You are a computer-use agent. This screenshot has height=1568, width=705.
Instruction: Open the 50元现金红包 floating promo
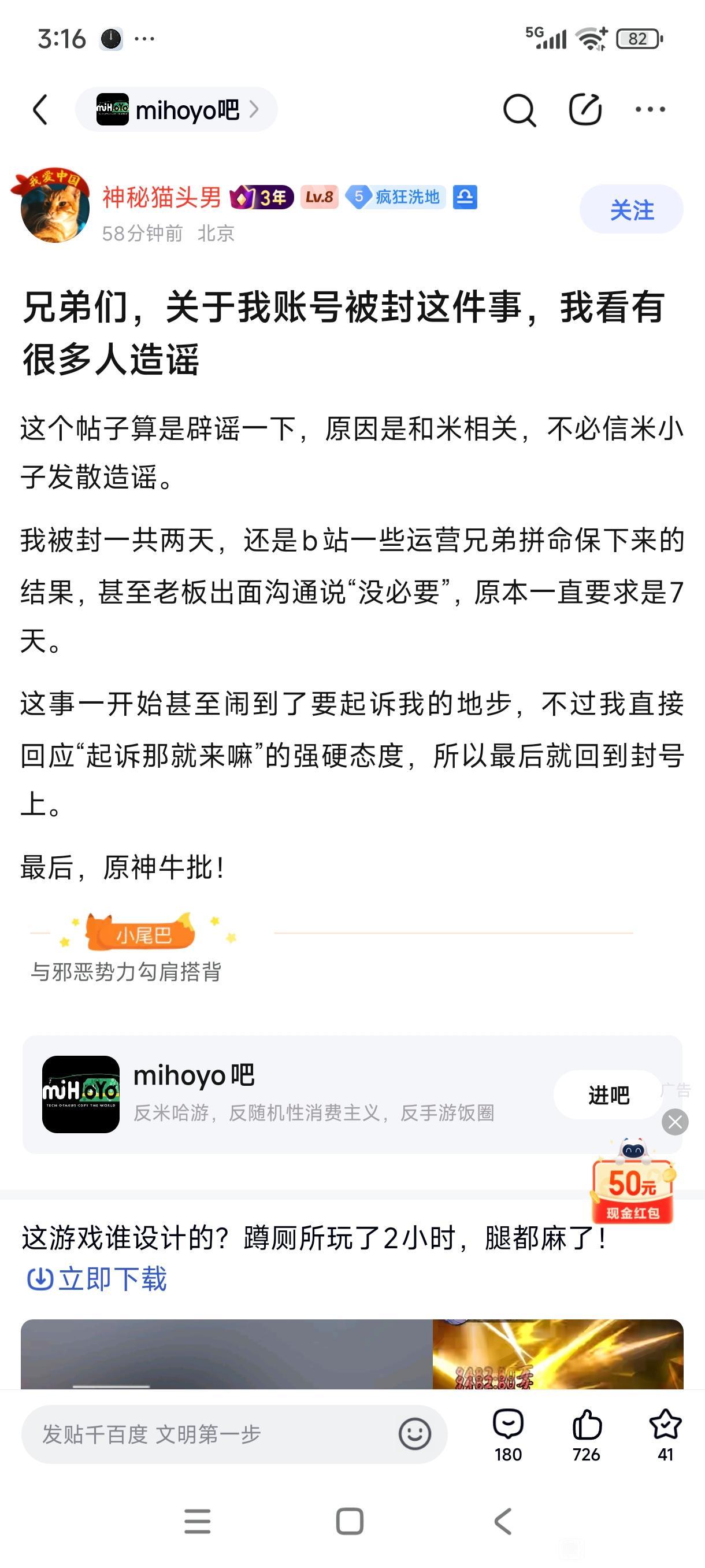[633, 1184]
